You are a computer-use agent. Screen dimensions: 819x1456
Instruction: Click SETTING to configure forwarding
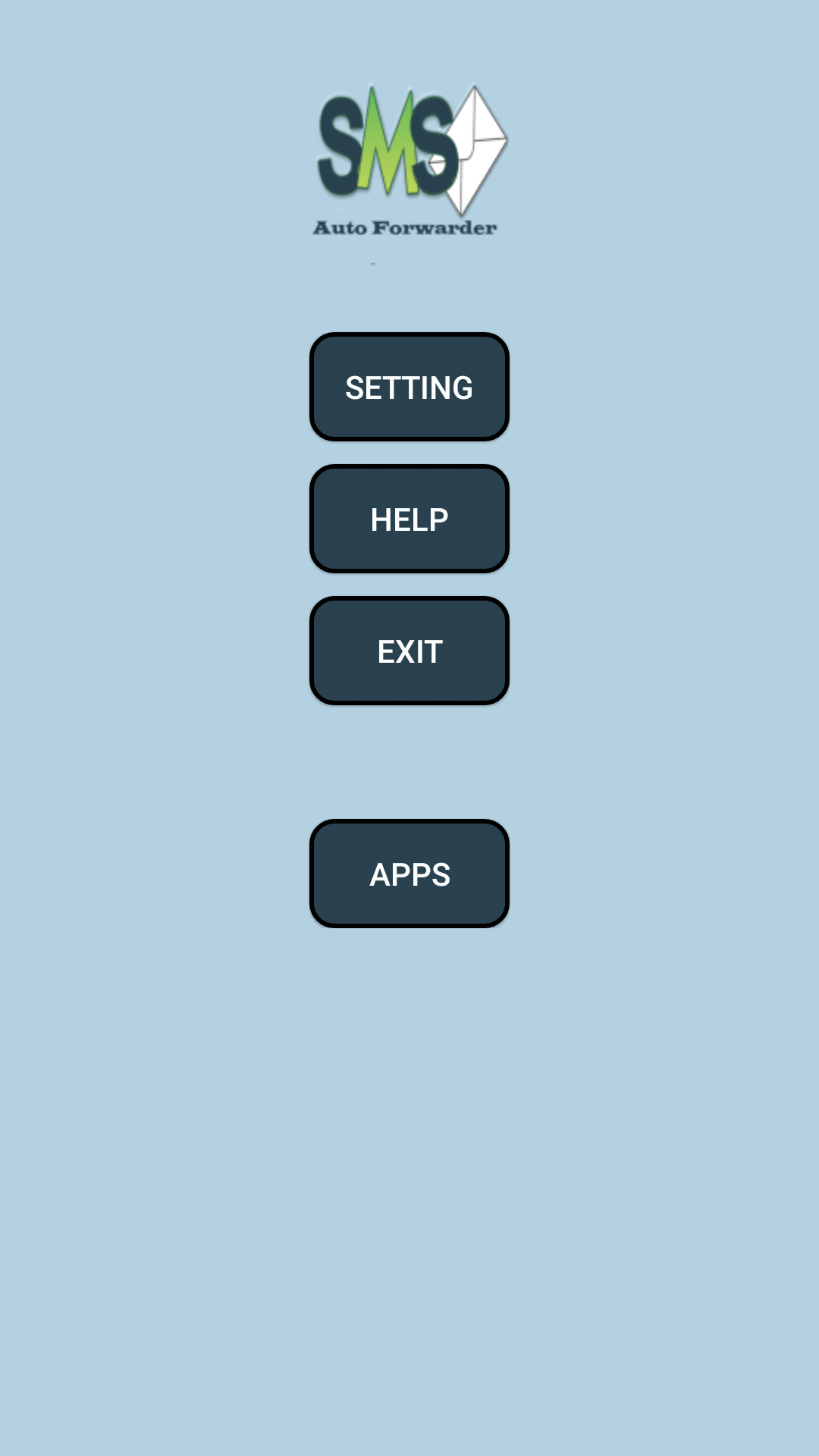pyautogui.click(x=409, y=387)
